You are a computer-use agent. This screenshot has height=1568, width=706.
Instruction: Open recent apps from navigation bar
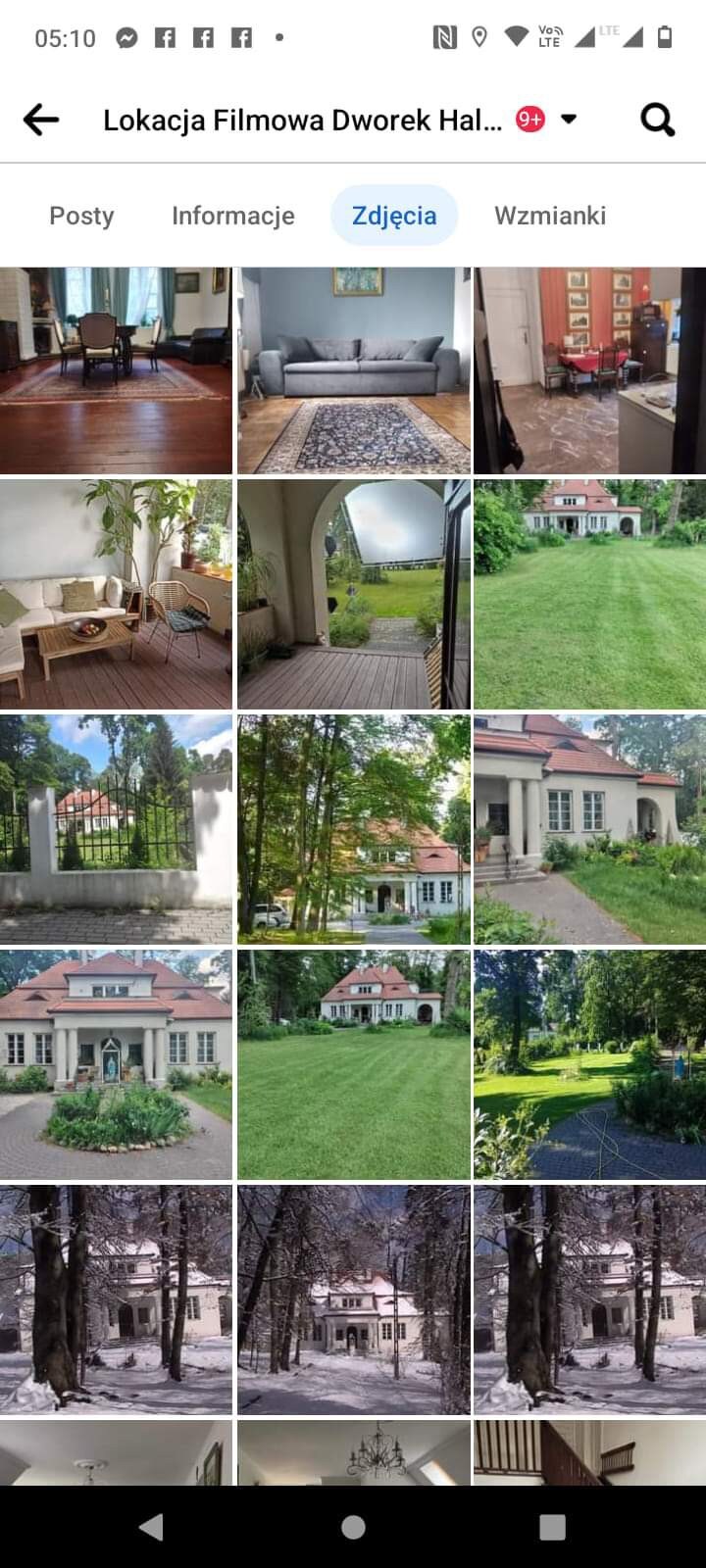point(552,1527)
